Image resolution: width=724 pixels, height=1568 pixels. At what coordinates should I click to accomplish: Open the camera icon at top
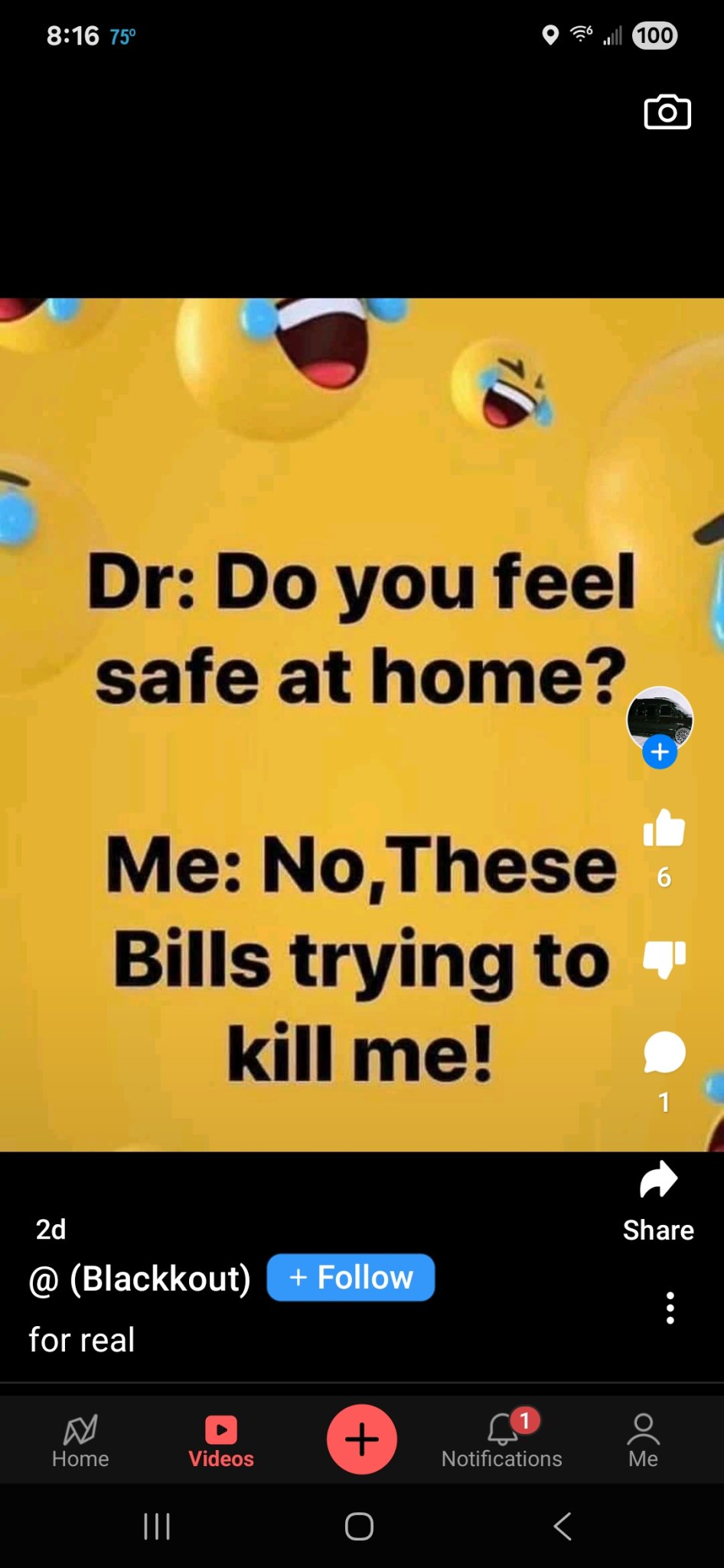pos(667,113)
